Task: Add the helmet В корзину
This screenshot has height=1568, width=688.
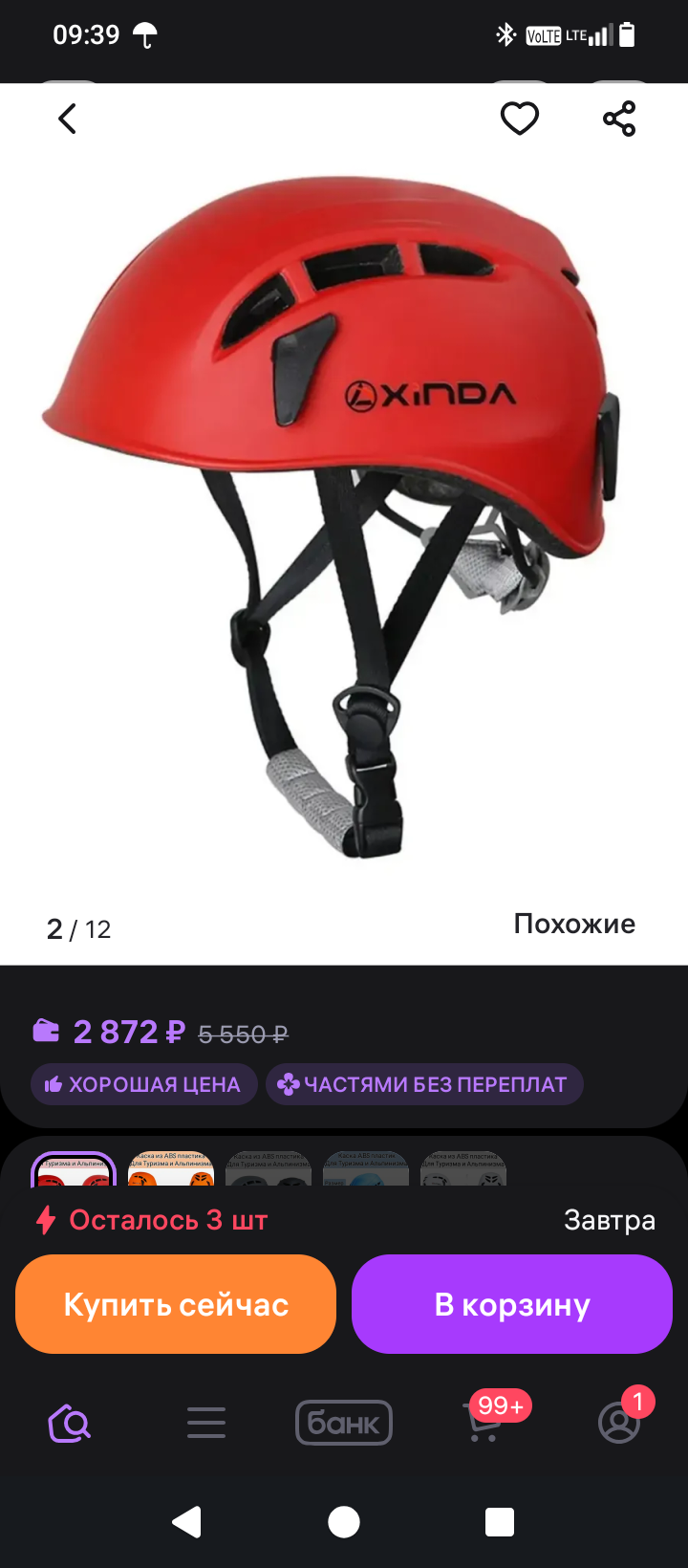Action: (x=511, y=1303)
